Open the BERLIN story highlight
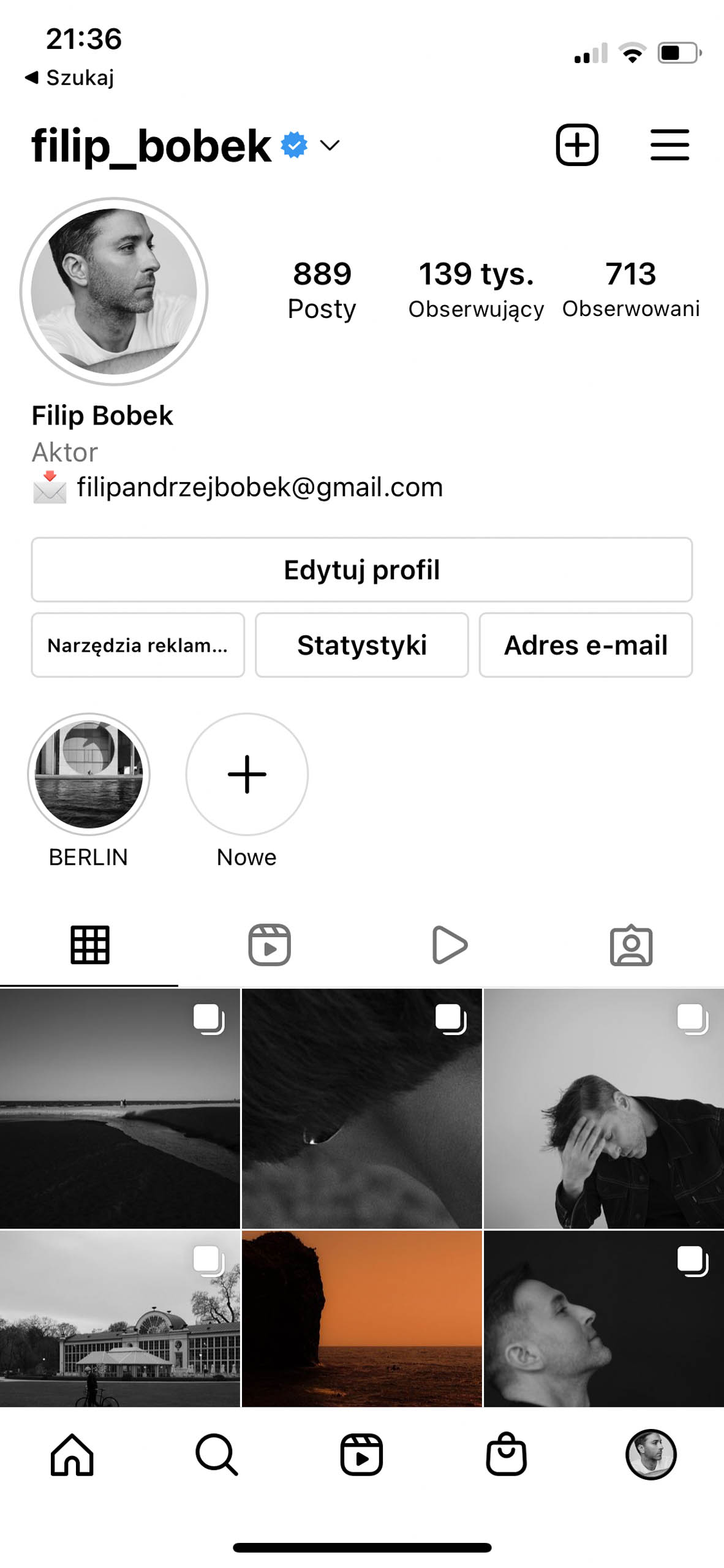Viewport: 724px width, 1568px height. 89,774
